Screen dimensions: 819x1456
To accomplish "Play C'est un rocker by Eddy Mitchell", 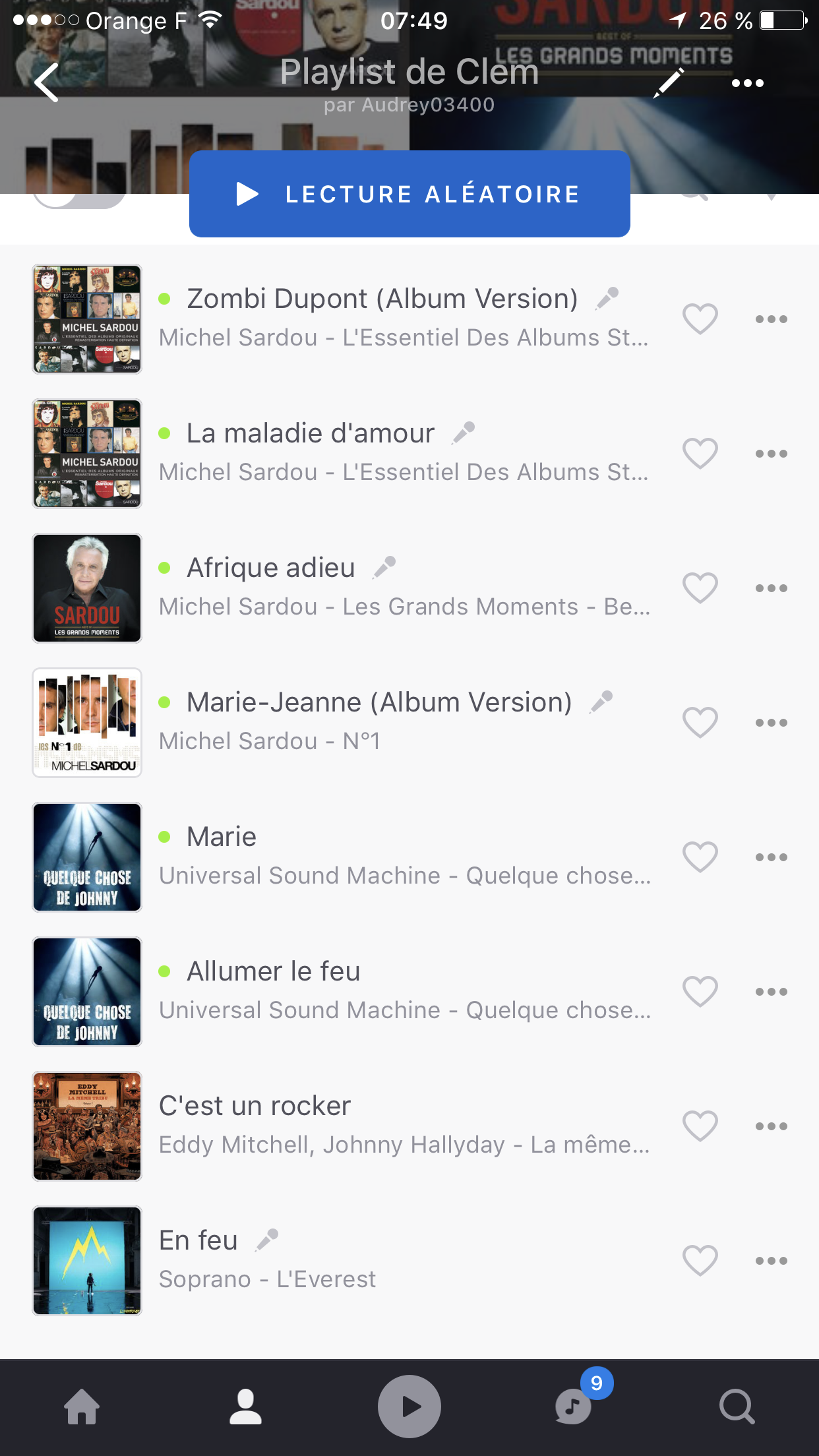I will (x=255, y=1107).
